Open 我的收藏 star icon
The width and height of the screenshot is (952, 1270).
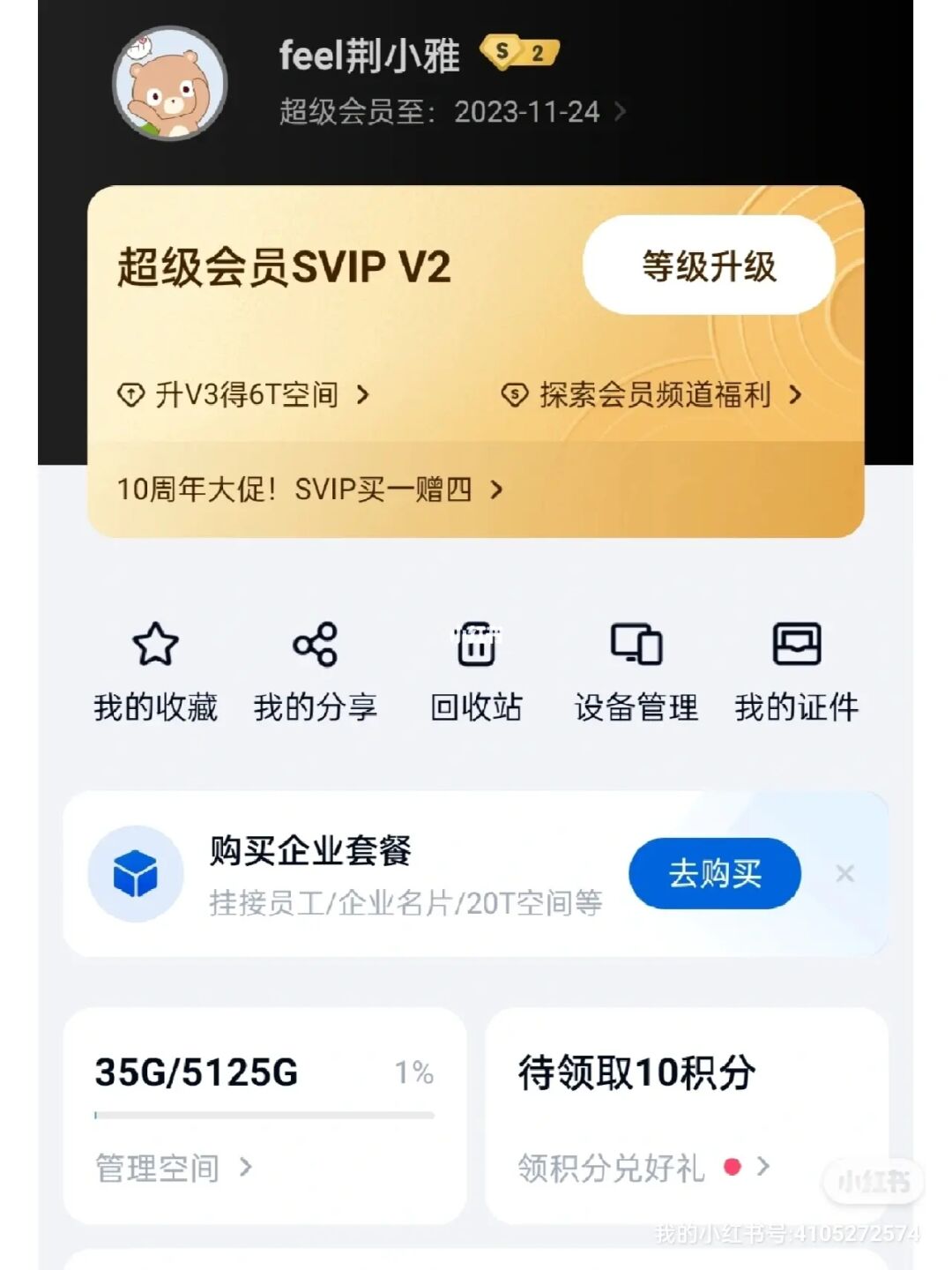(155, 646)
